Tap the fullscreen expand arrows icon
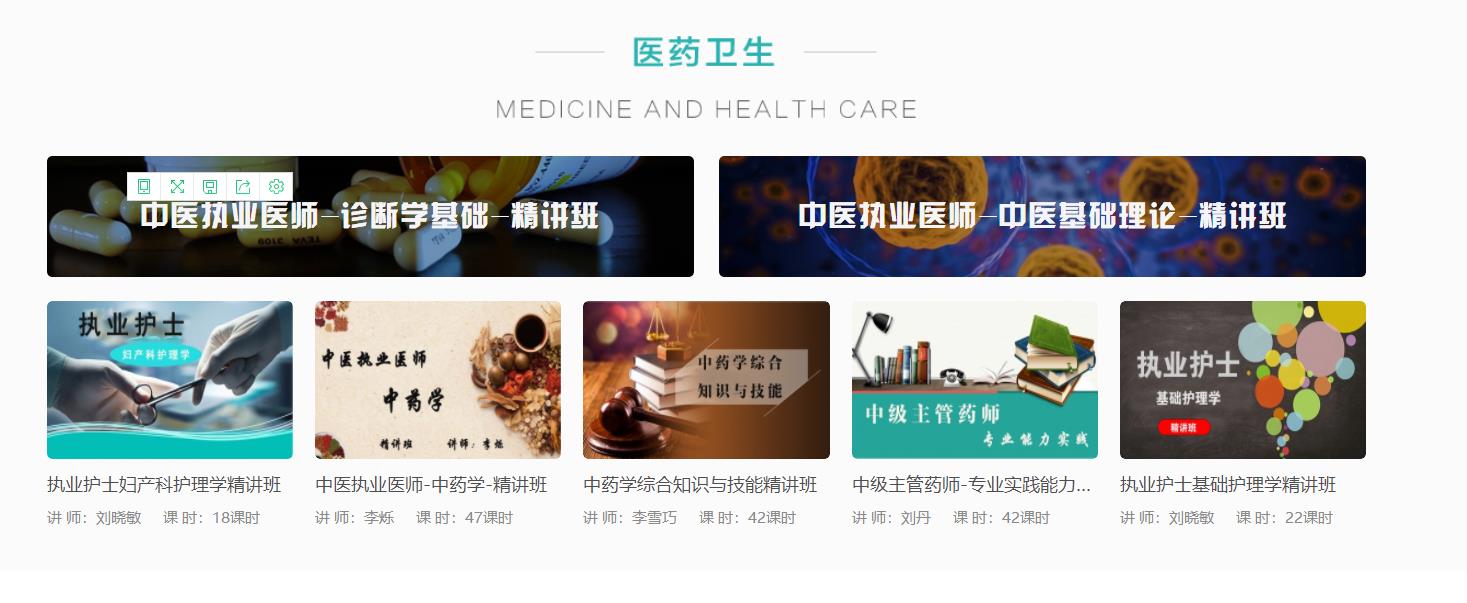Screen dimensions: 1467x603 177,187
